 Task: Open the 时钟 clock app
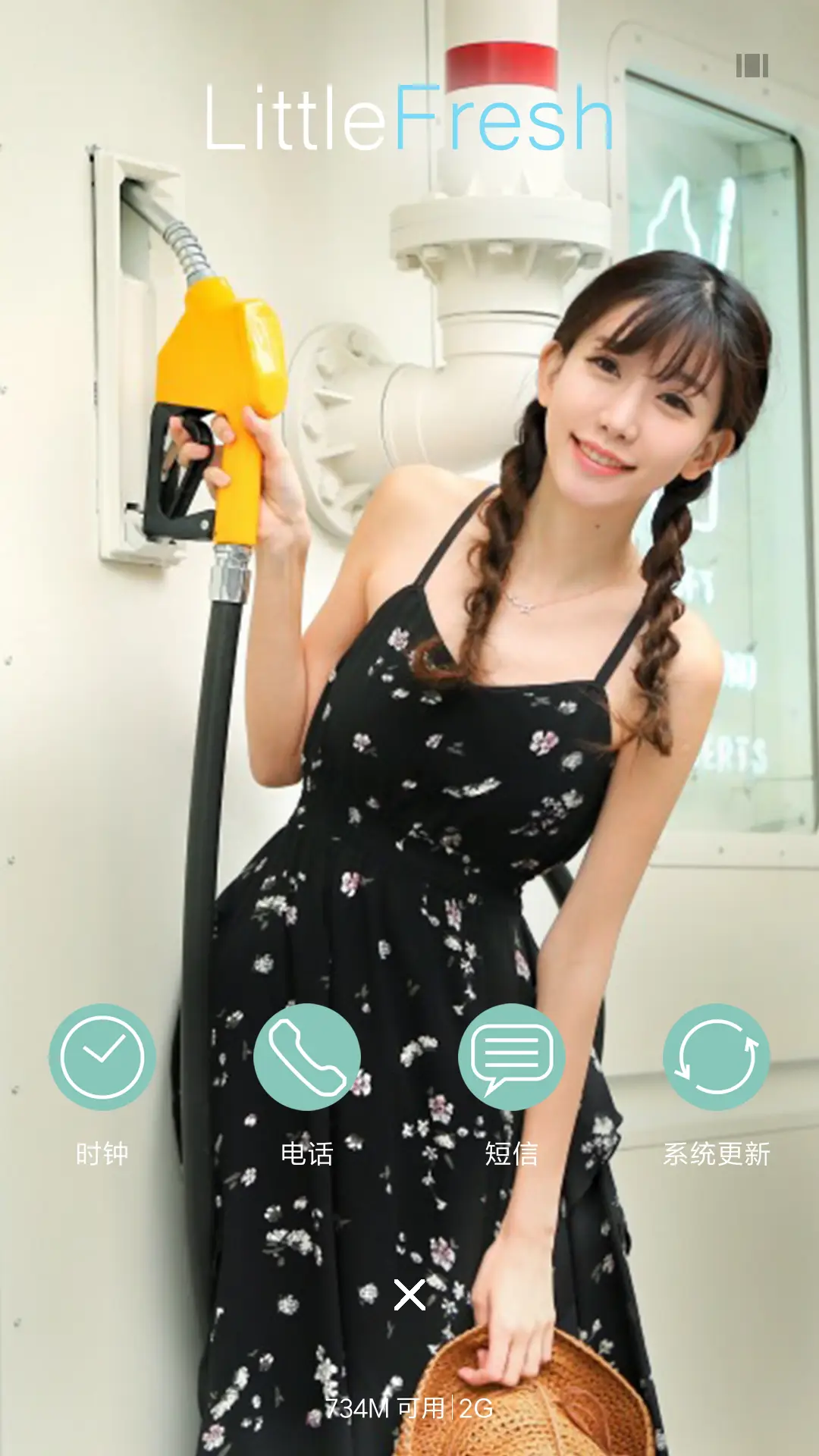click(x=102, y=1057)
